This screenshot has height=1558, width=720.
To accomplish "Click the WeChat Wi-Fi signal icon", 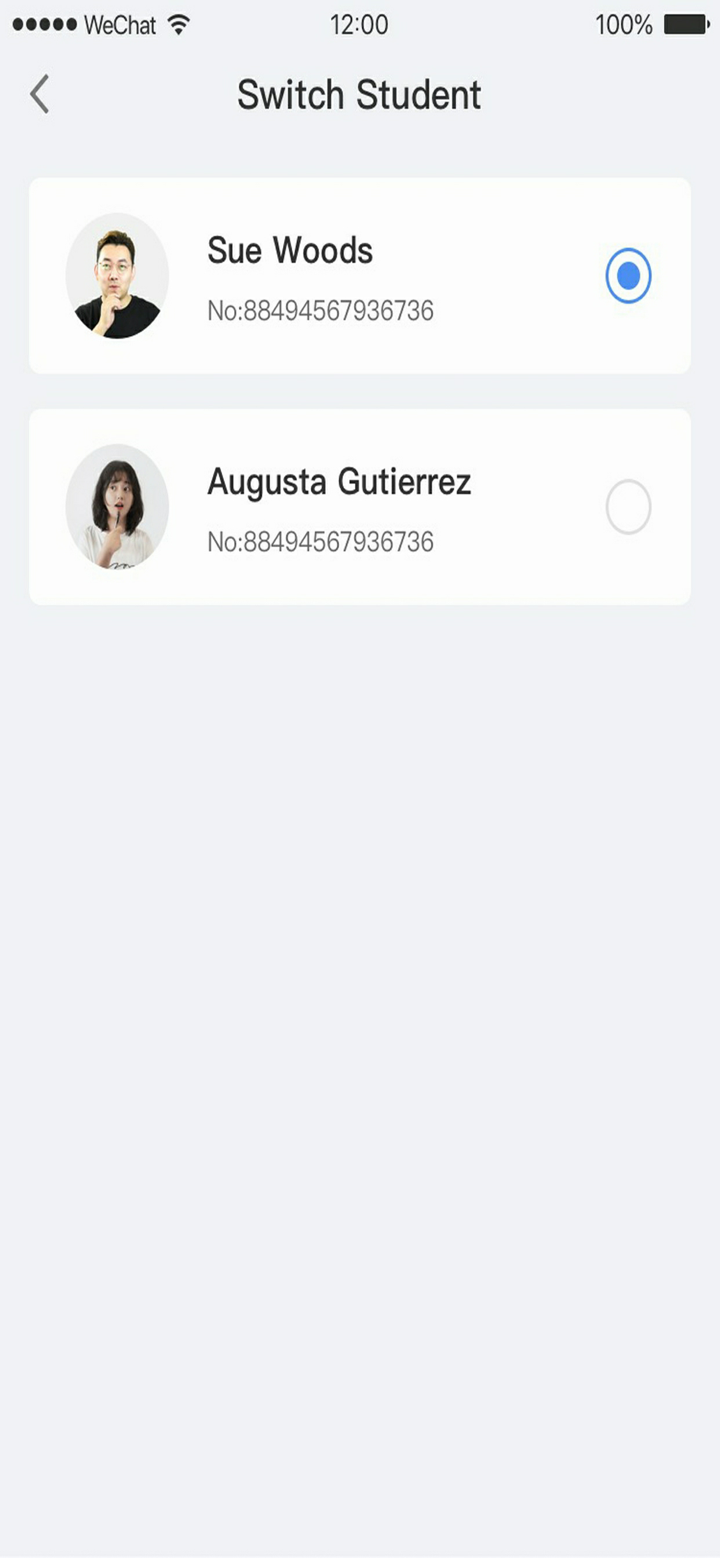I will coord(178,25).
